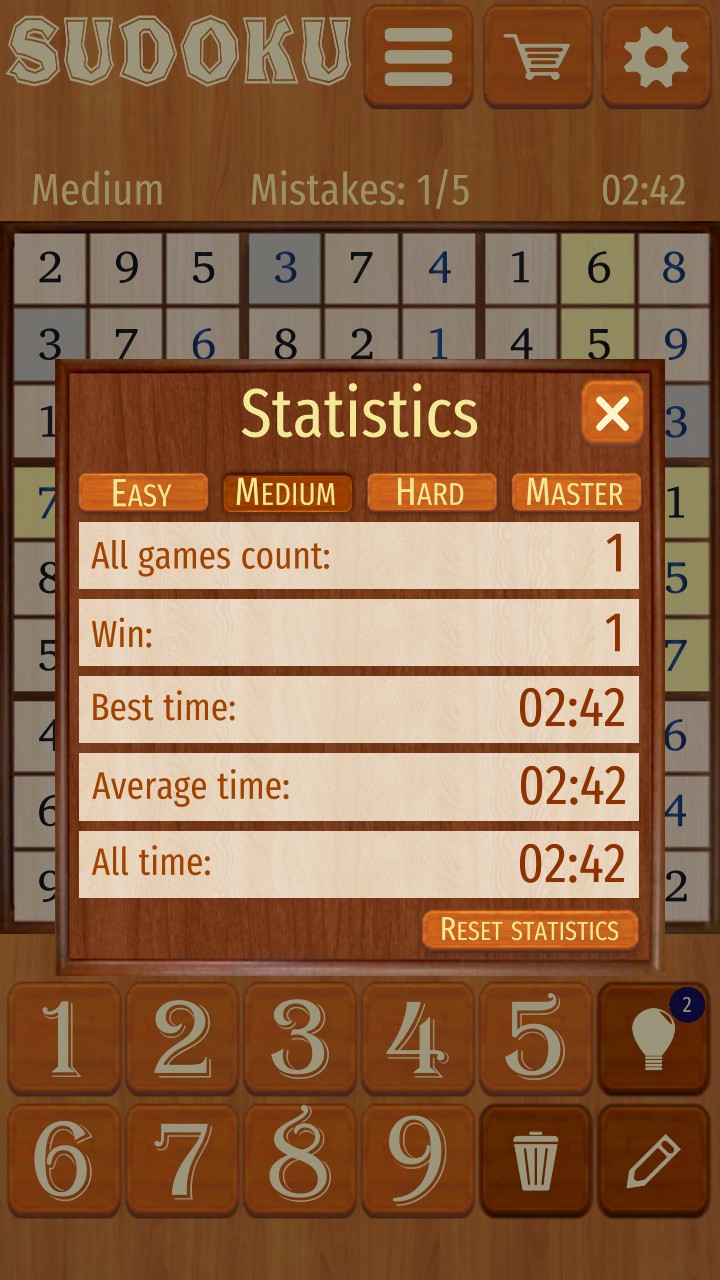Tap number 5 on the keypad
720x1280 pixels.
[536, 1038]
